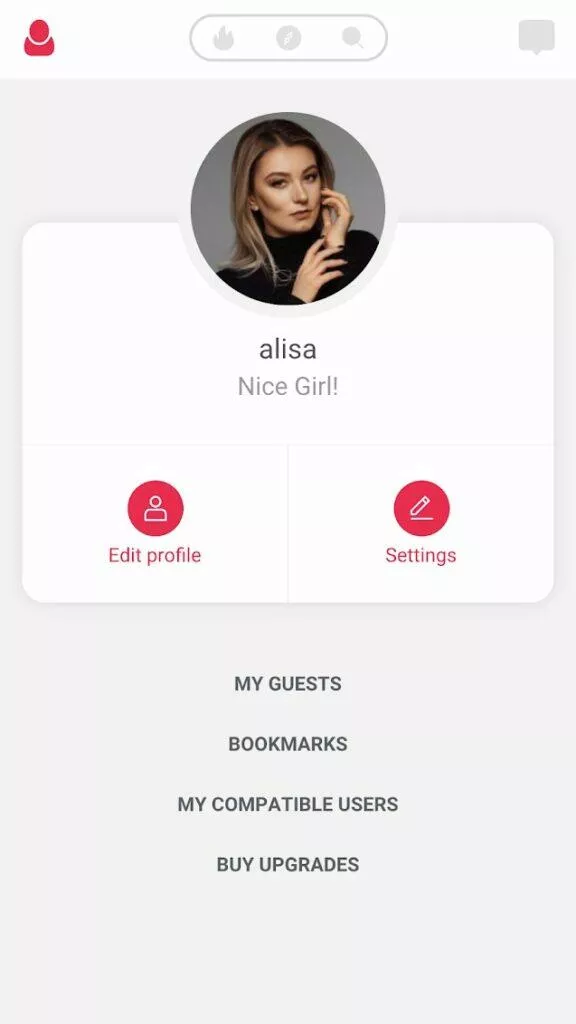Switch to the flame hot matches tab
This screenshot has height=1024, width=576.
click(x=223, y=38)
